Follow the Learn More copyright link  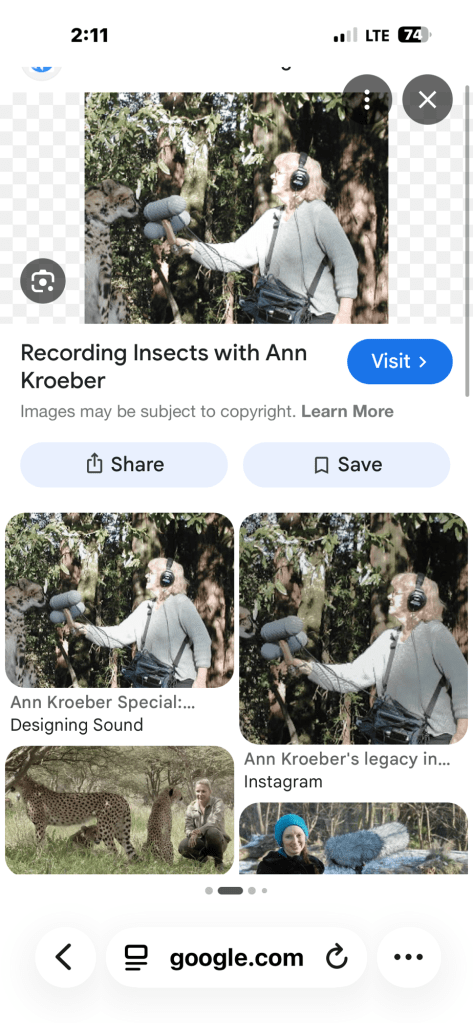tap(347, 412)
